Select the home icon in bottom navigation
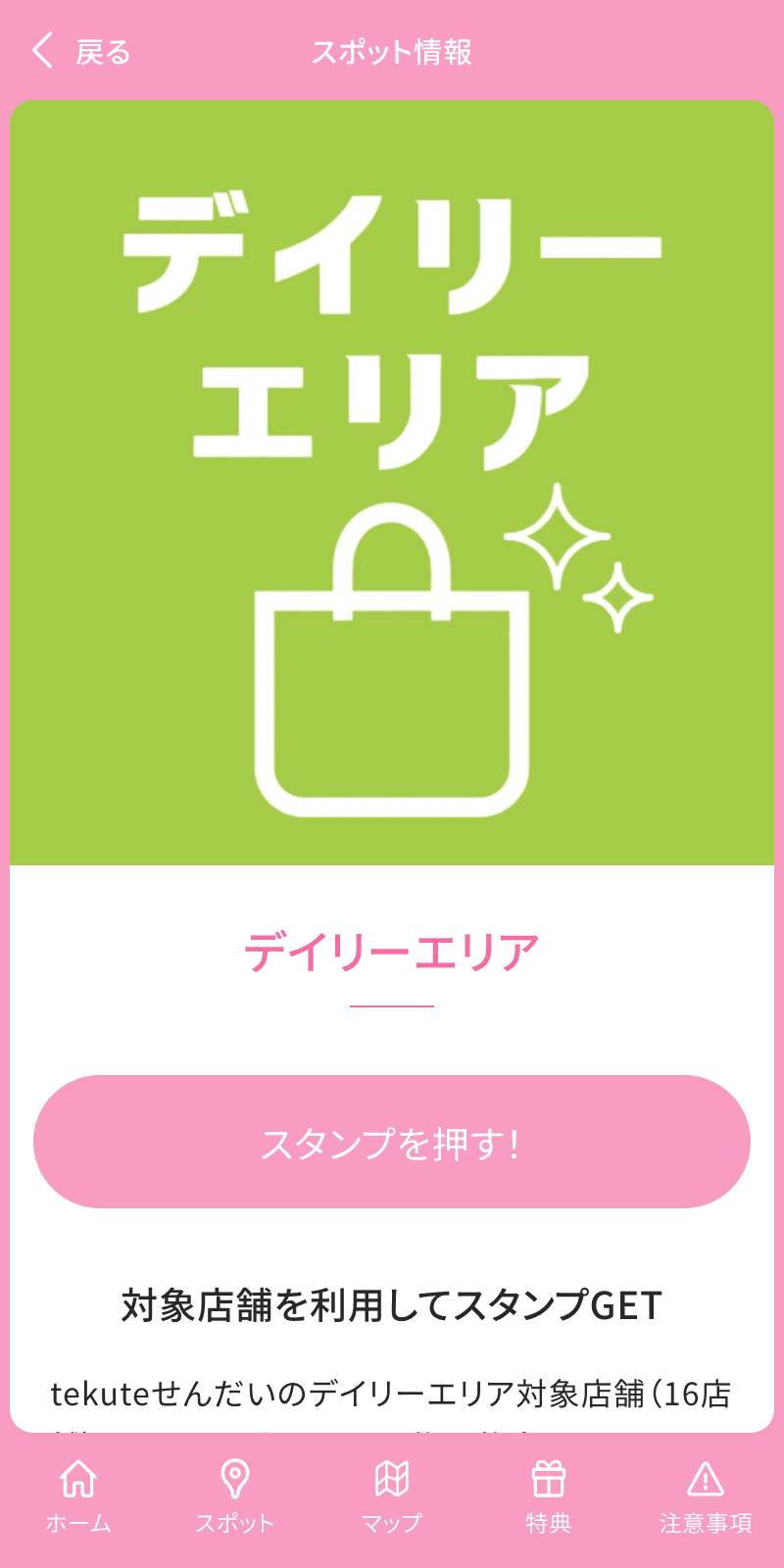The height and width of the screenshot is (1568, 784). [x=77, y=1480]
